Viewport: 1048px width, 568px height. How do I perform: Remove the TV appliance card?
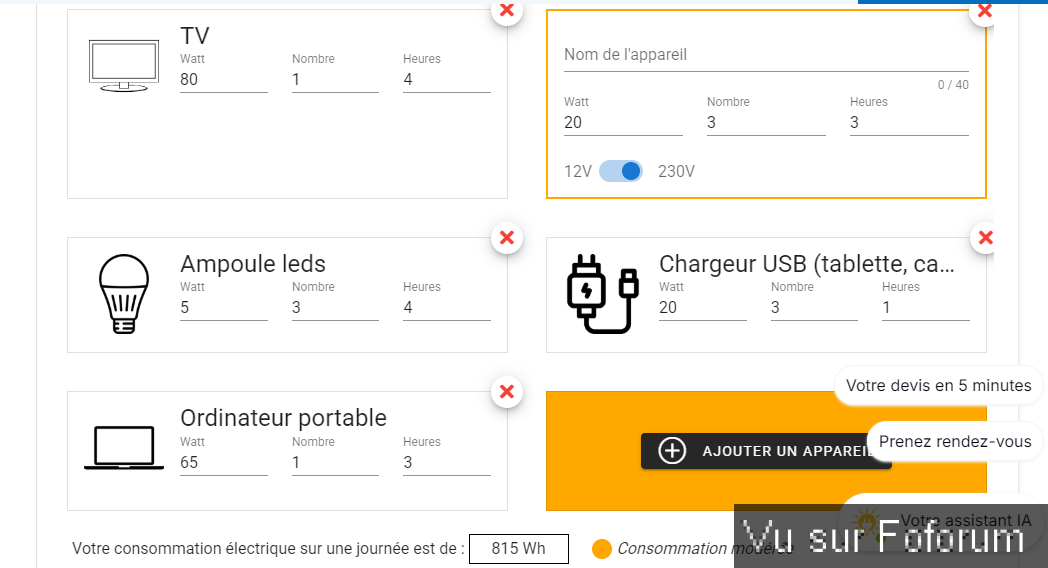(x=507, y=10)
